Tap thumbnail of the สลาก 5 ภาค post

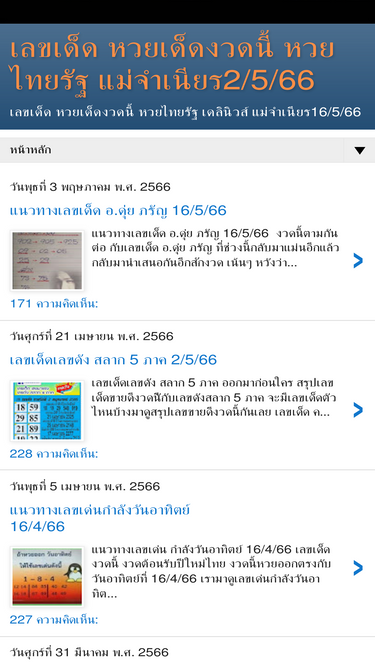coord(47,410)
